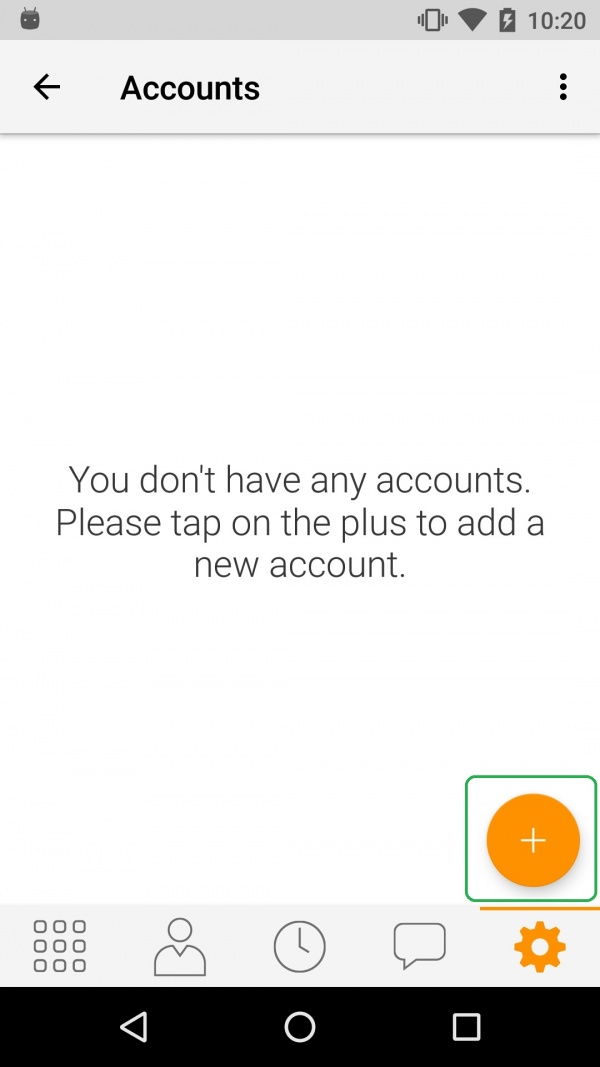Select the settings gear tab
This screenshot has height=1067, width=600.
click(x=539, y=947)
